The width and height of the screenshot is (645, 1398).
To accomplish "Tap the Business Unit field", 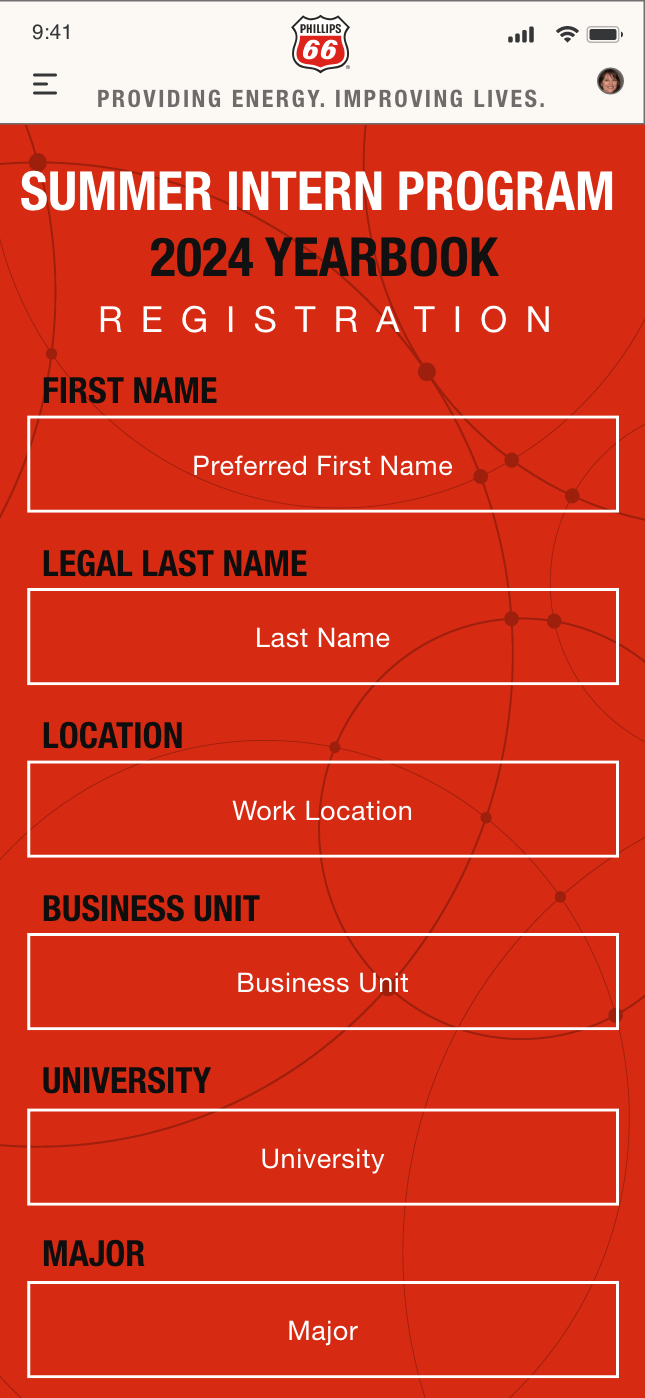I will [x=323, y=982].
